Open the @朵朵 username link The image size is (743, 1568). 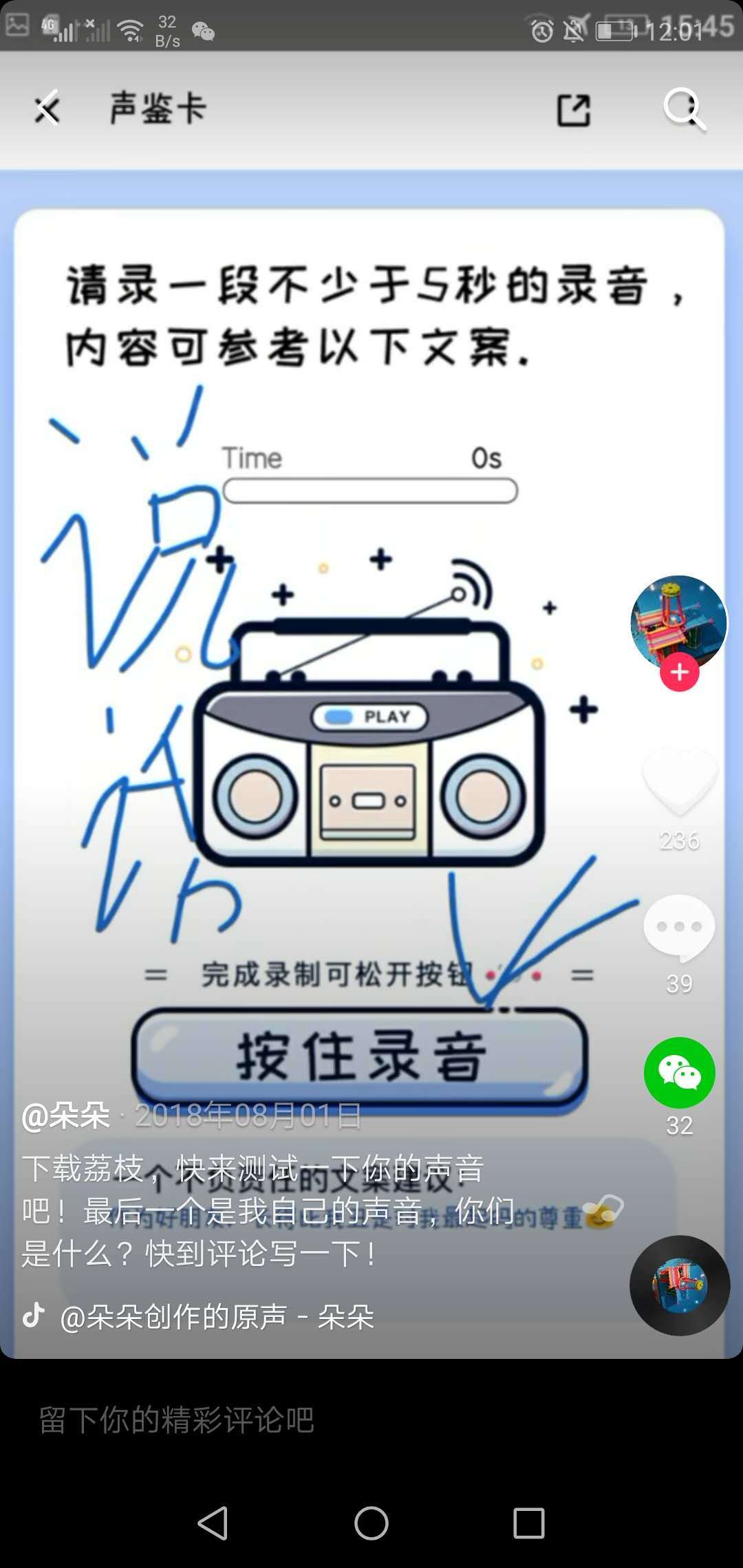66,1115
